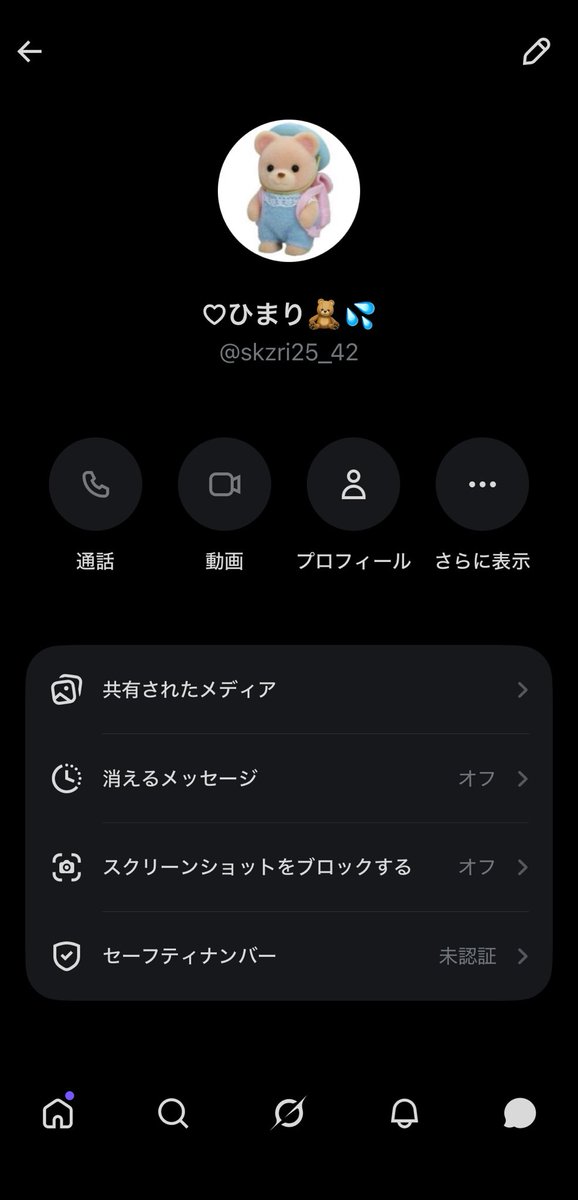This screenshot has height=1200, width=578.
Task: Open 共有されたメディア
Action: tap(289, 690)
